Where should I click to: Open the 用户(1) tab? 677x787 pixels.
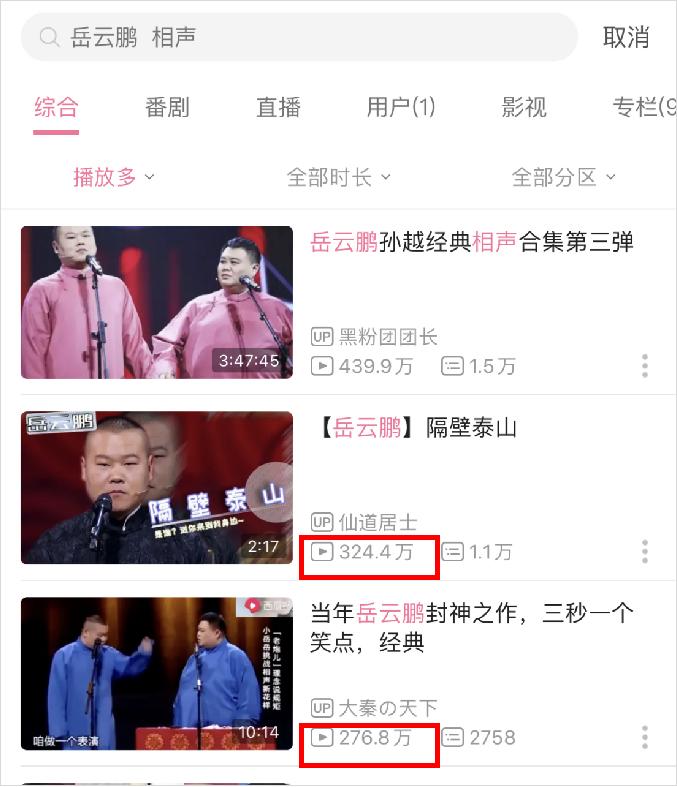[401, 108]
